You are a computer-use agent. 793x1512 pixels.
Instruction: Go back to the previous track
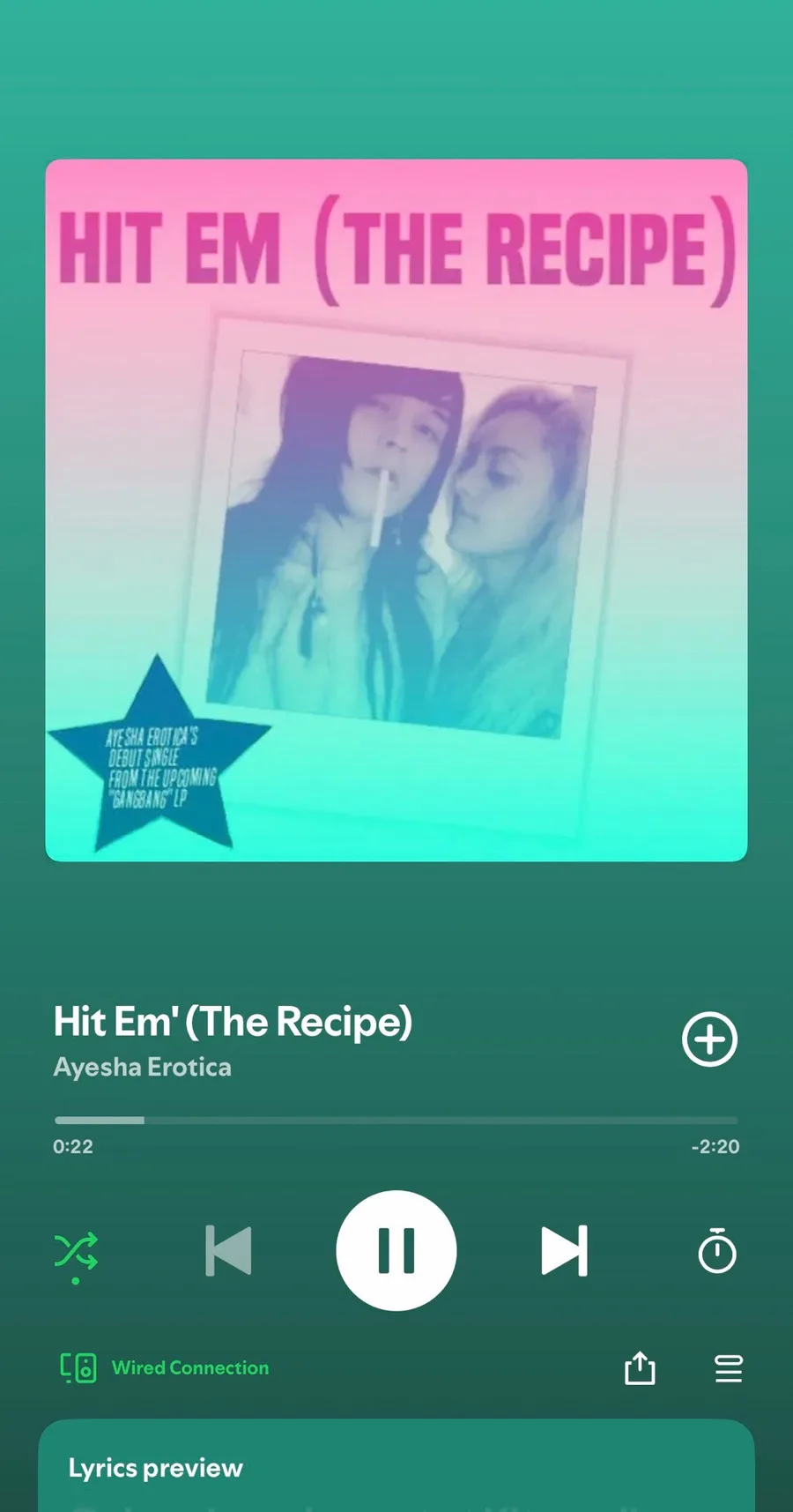tap(228, 1250)
